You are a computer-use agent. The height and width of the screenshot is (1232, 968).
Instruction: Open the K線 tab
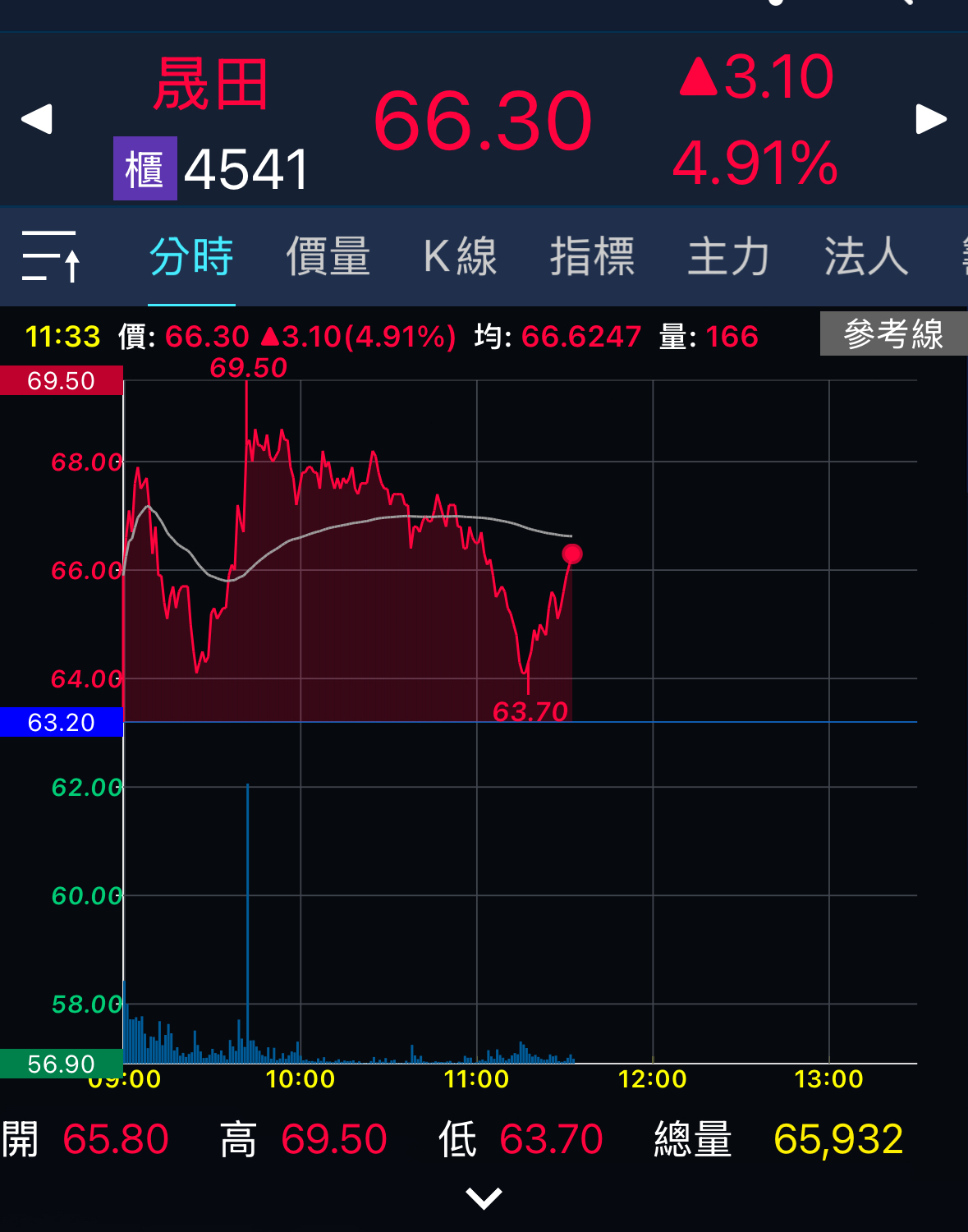point(460,256)
